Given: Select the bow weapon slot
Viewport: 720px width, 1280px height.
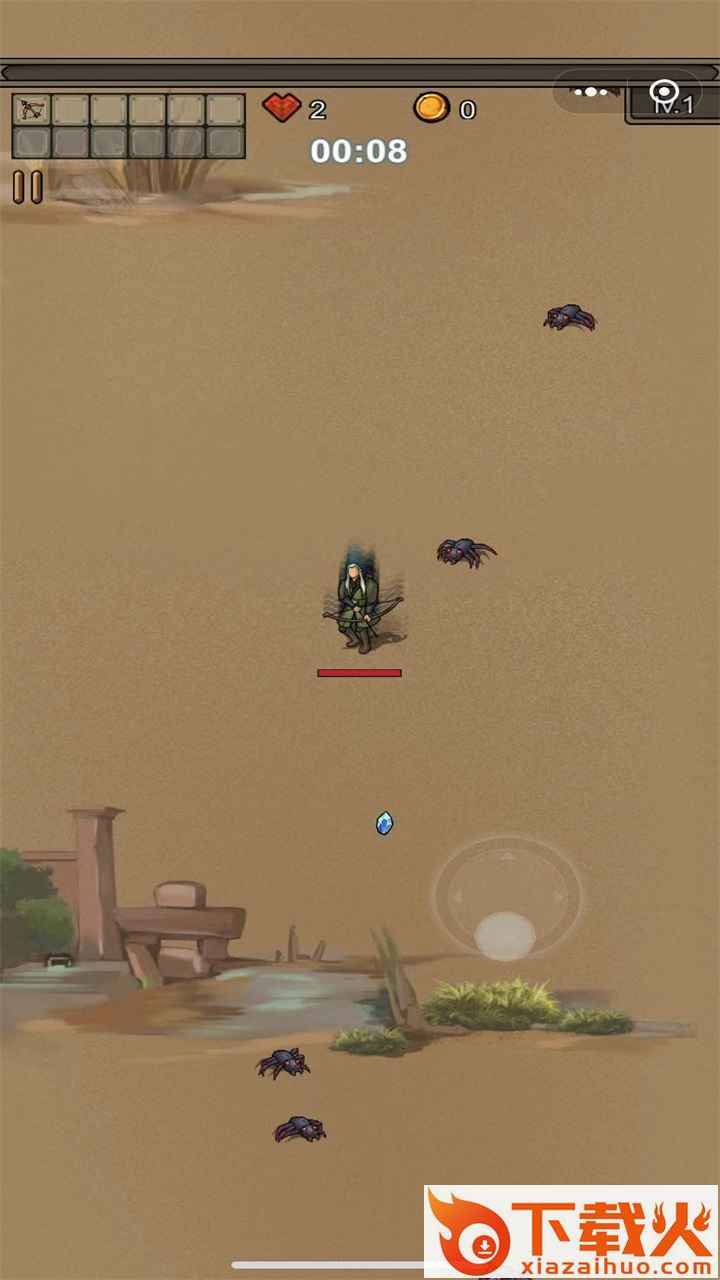Looking at the screenshot, I should [32, 109].
